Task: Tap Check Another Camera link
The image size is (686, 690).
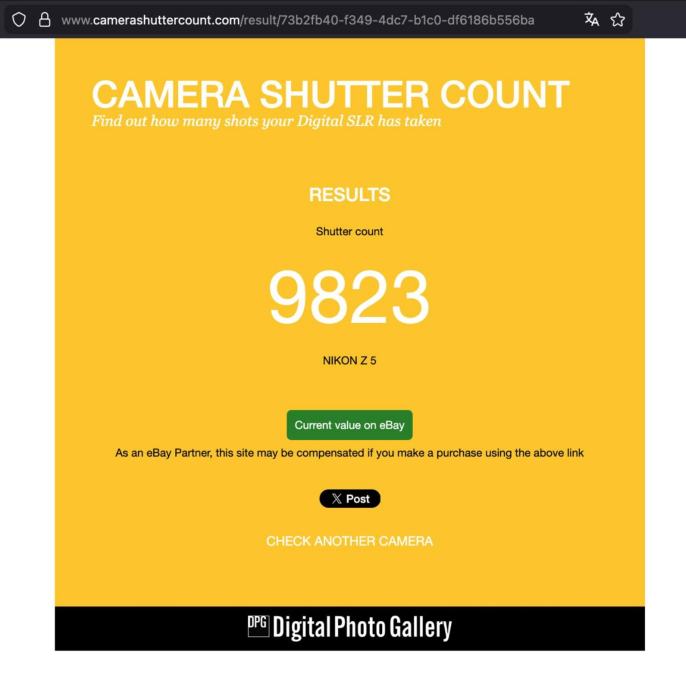Action: click(x=349, y=541)
